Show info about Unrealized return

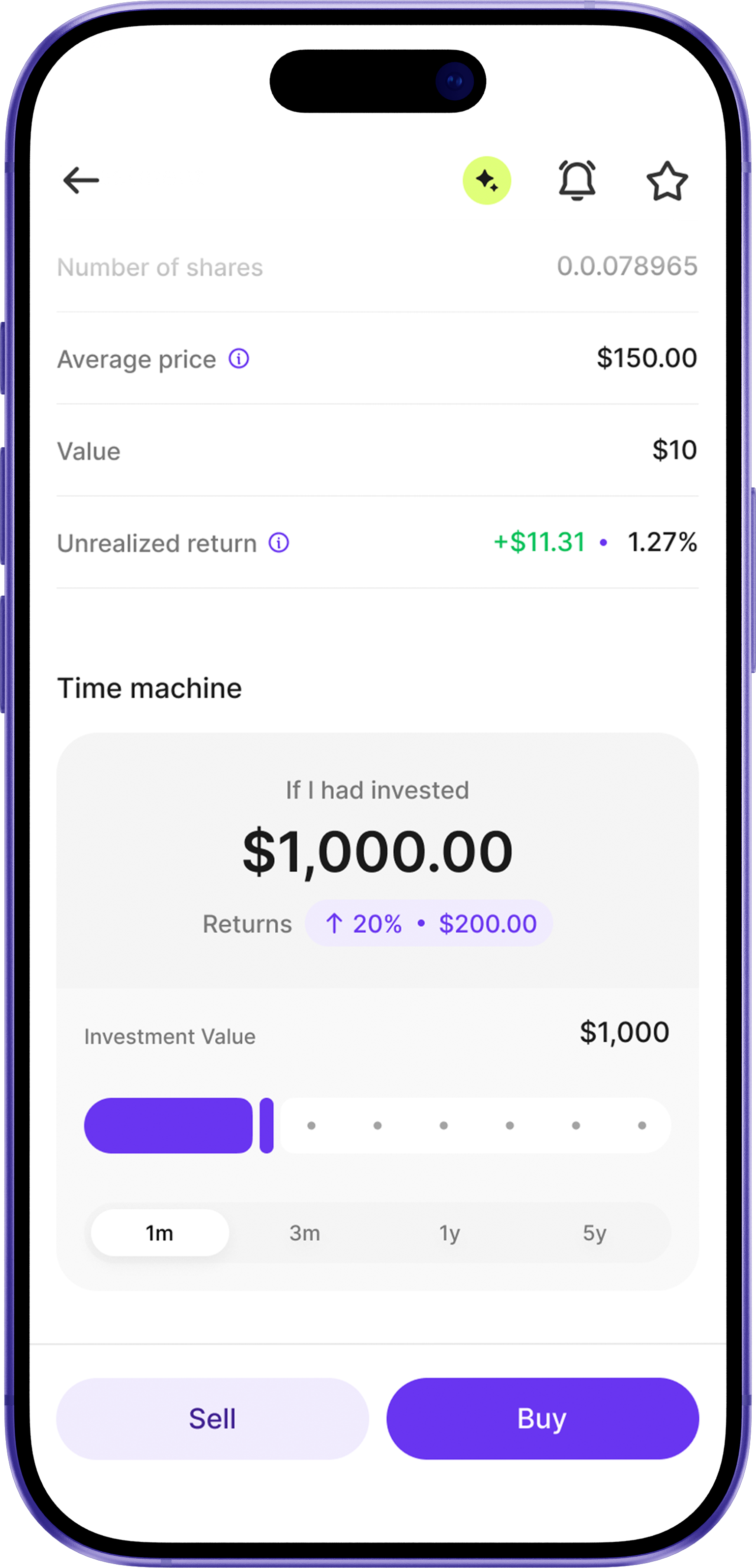coord(279,542)
